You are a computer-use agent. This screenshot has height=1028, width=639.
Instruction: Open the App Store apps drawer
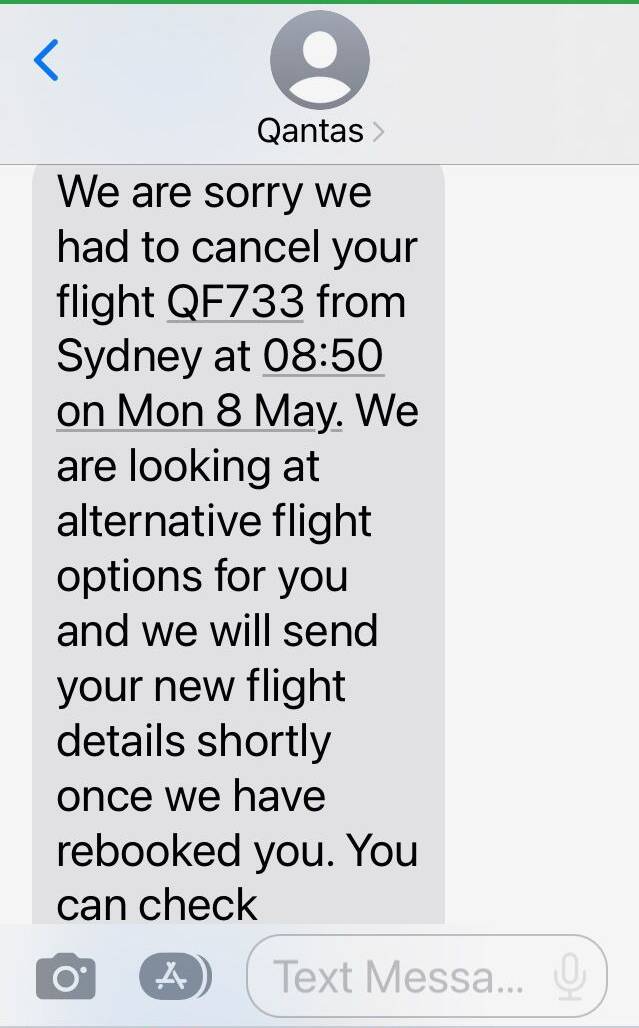(174, 977)
